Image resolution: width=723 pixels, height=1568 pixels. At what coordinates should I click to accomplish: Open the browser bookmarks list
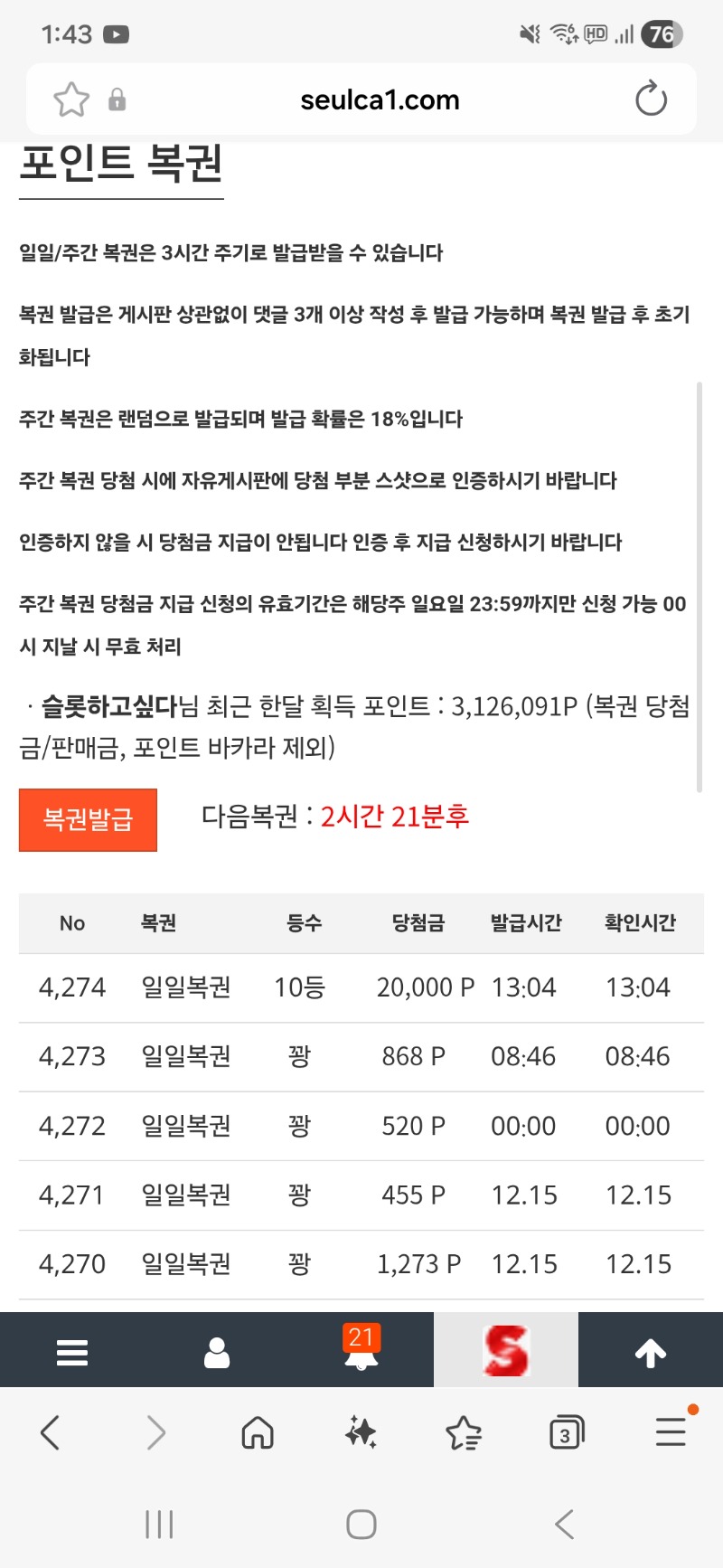[464, 1432]
